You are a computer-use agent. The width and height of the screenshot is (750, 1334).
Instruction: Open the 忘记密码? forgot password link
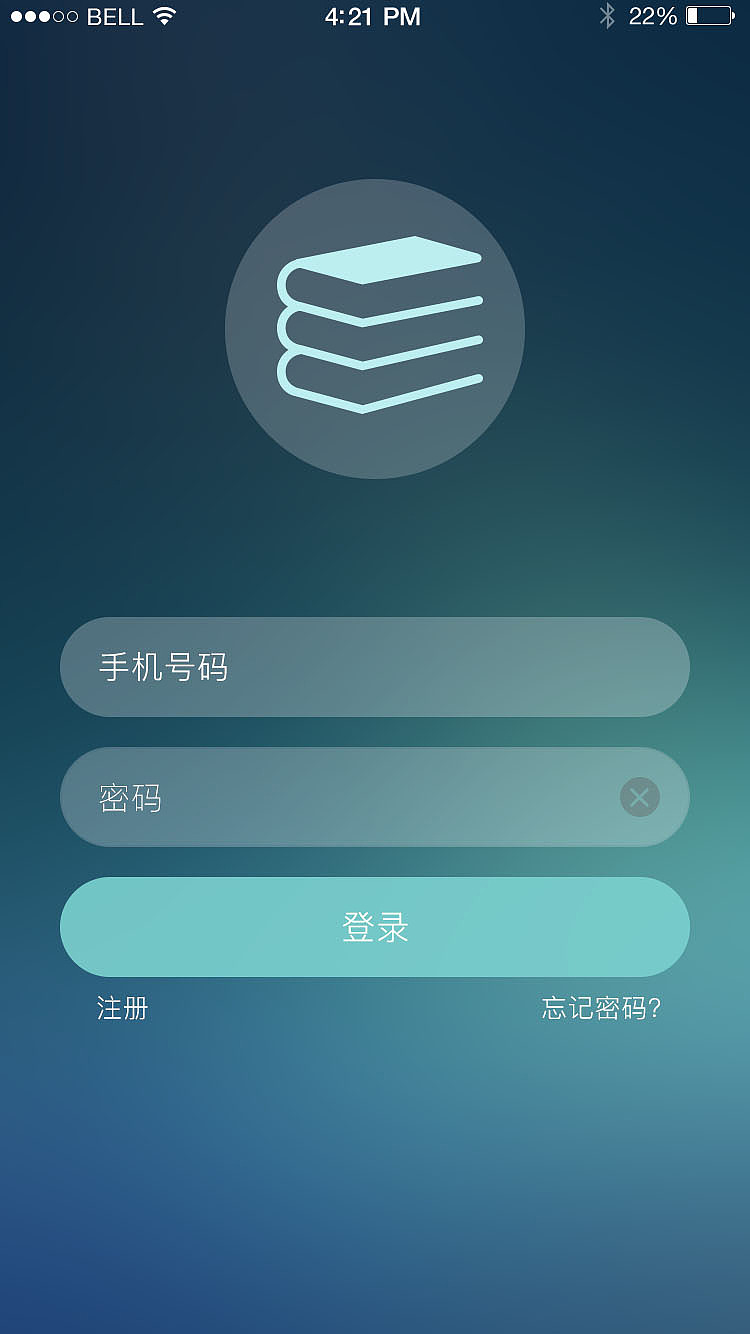(604, 1009)
